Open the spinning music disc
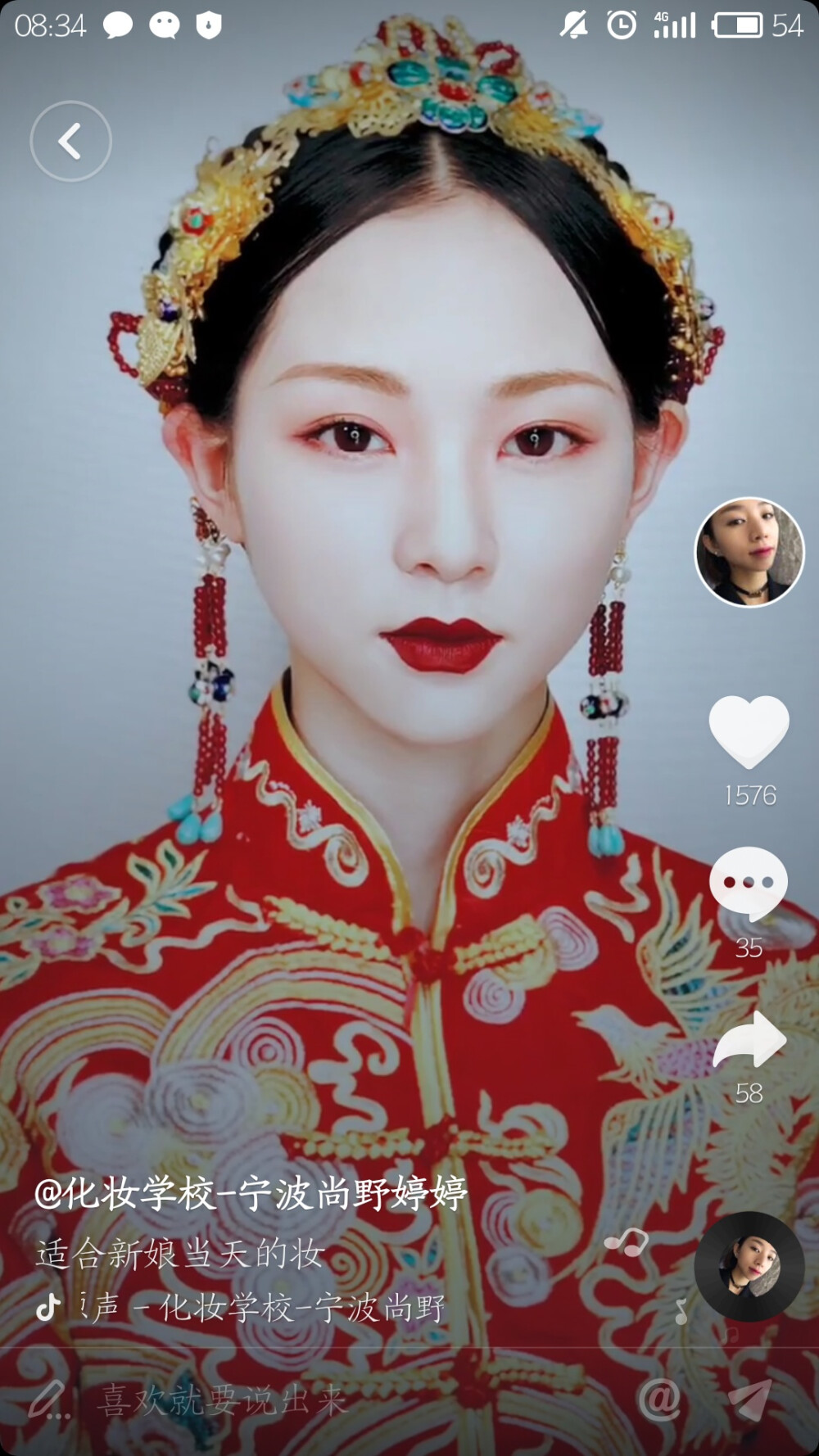The height and width of the screenshot is (1456, 819). 749,1267
